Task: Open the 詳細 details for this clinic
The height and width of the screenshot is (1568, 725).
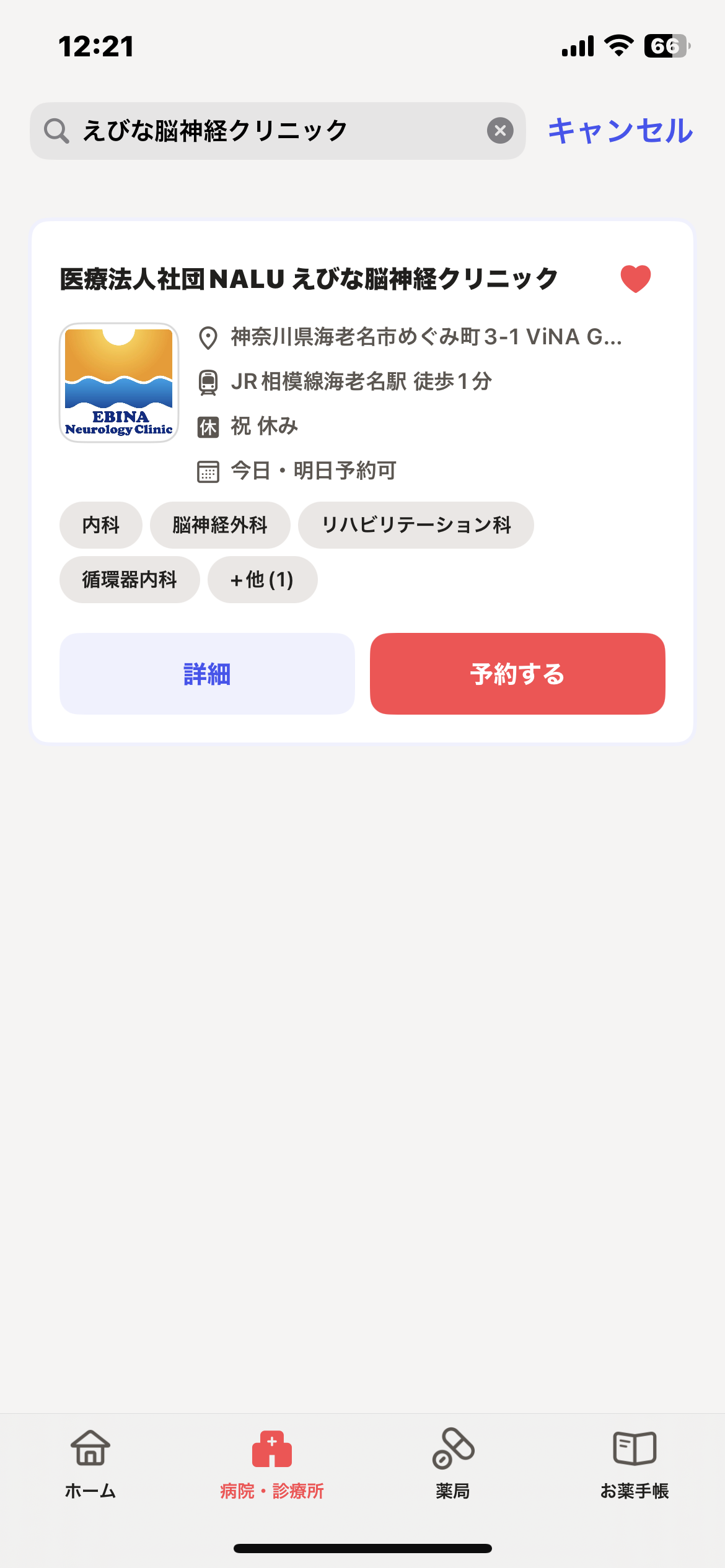Action: (x=207, y=674)
